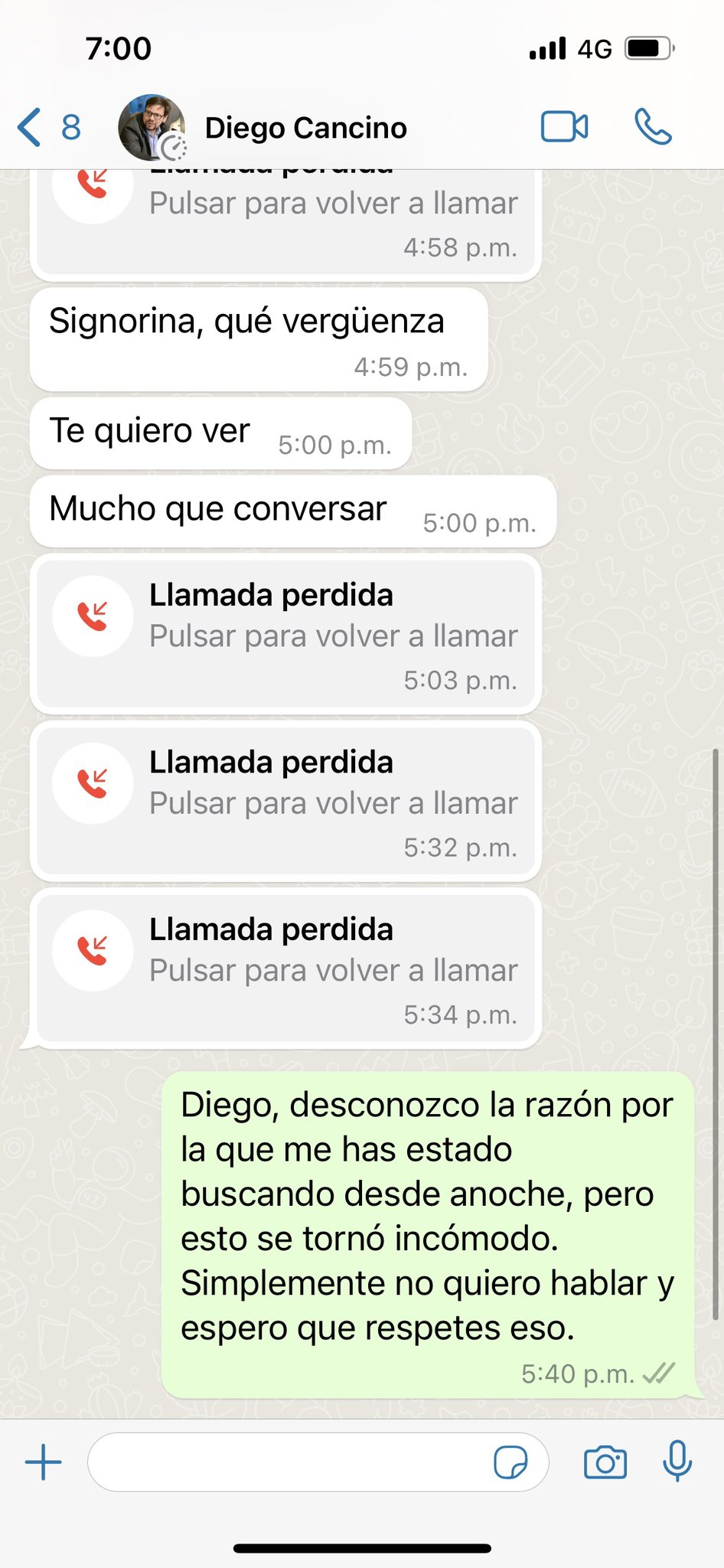Start a voice call with Diego Cancino
Viewport: 724px width, 1568px height.
pyautogui.click(x=654, y=127)
